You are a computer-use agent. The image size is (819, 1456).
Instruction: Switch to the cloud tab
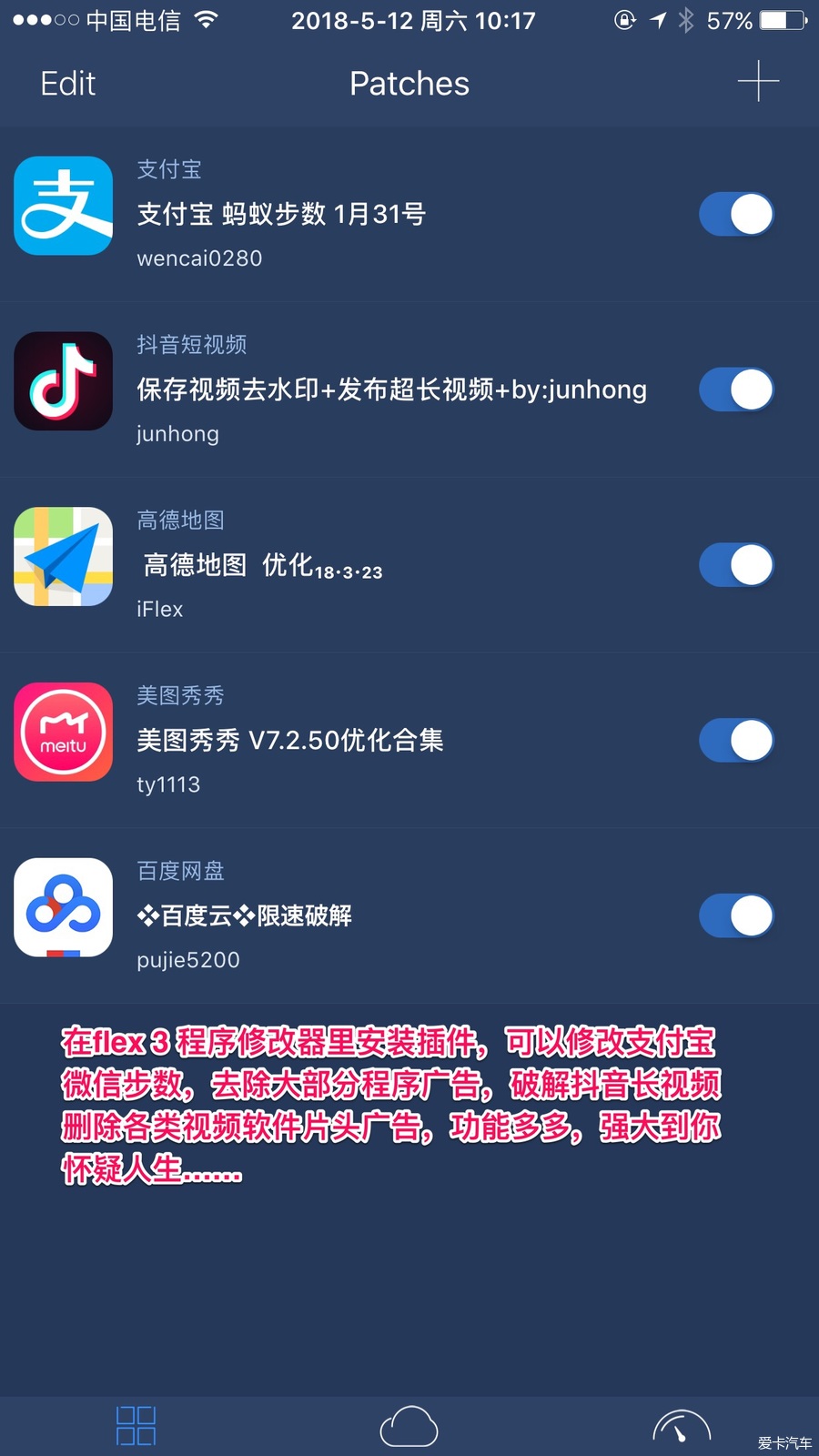click(409, 1425)
